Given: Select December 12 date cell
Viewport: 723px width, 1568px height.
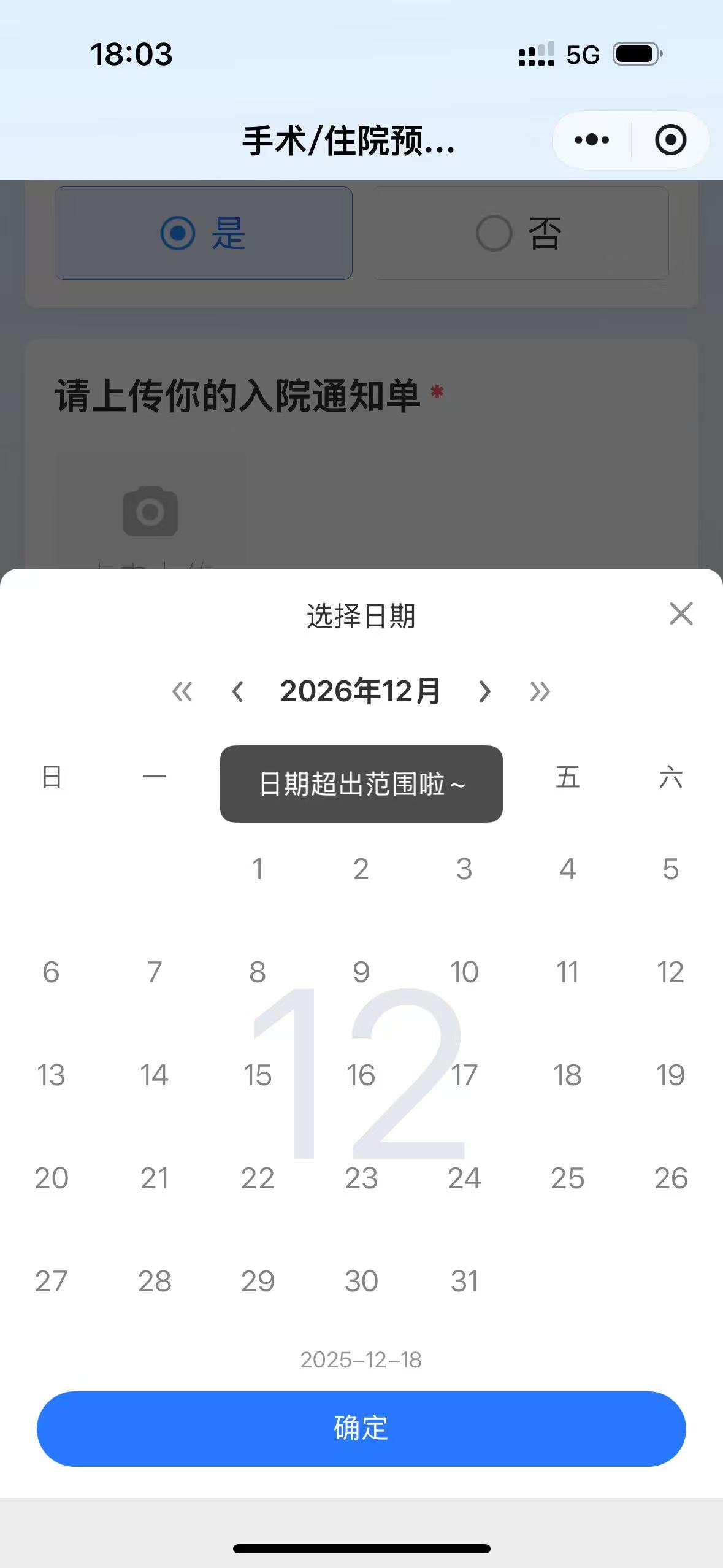Looking at the screenshot, I should [x=670, y=972].
